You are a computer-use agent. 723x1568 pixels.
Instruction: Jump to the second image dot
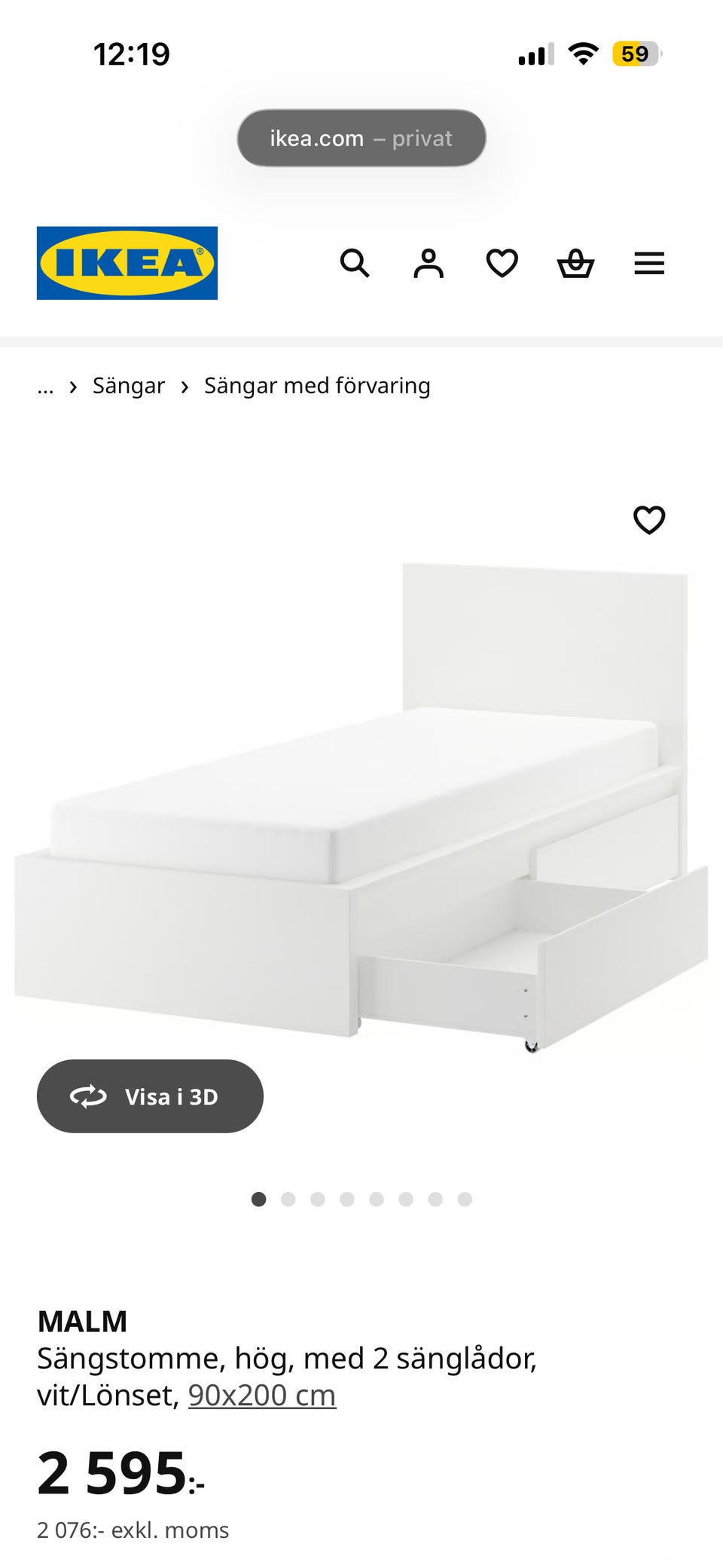pos(288,1199)
